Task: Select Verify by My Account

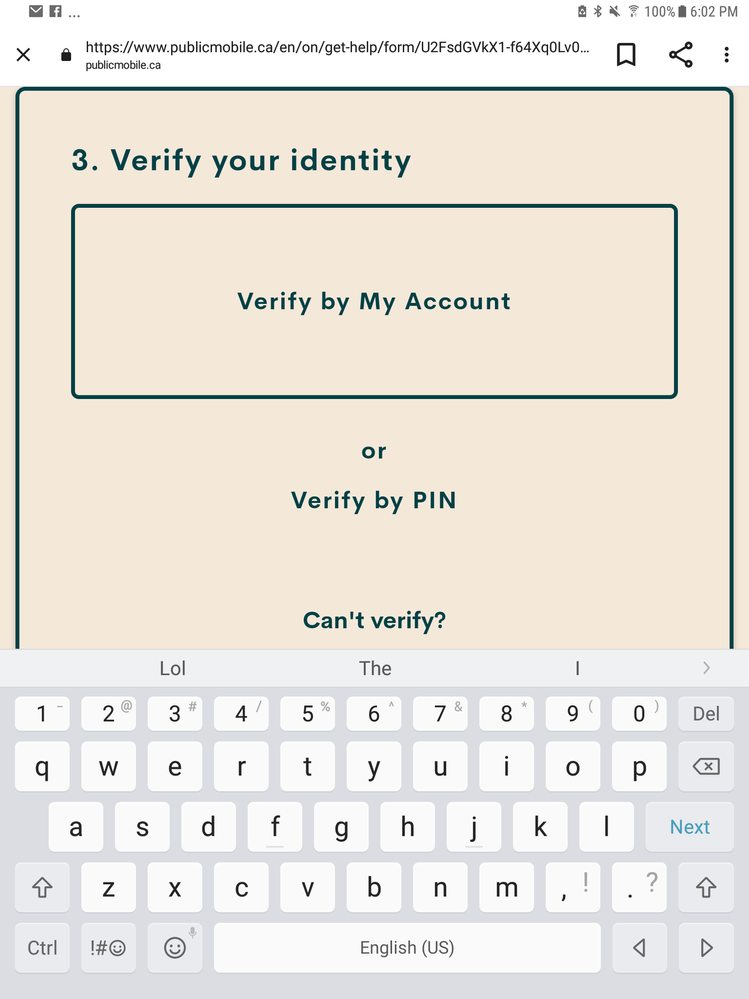Action: tap(374, 301)
